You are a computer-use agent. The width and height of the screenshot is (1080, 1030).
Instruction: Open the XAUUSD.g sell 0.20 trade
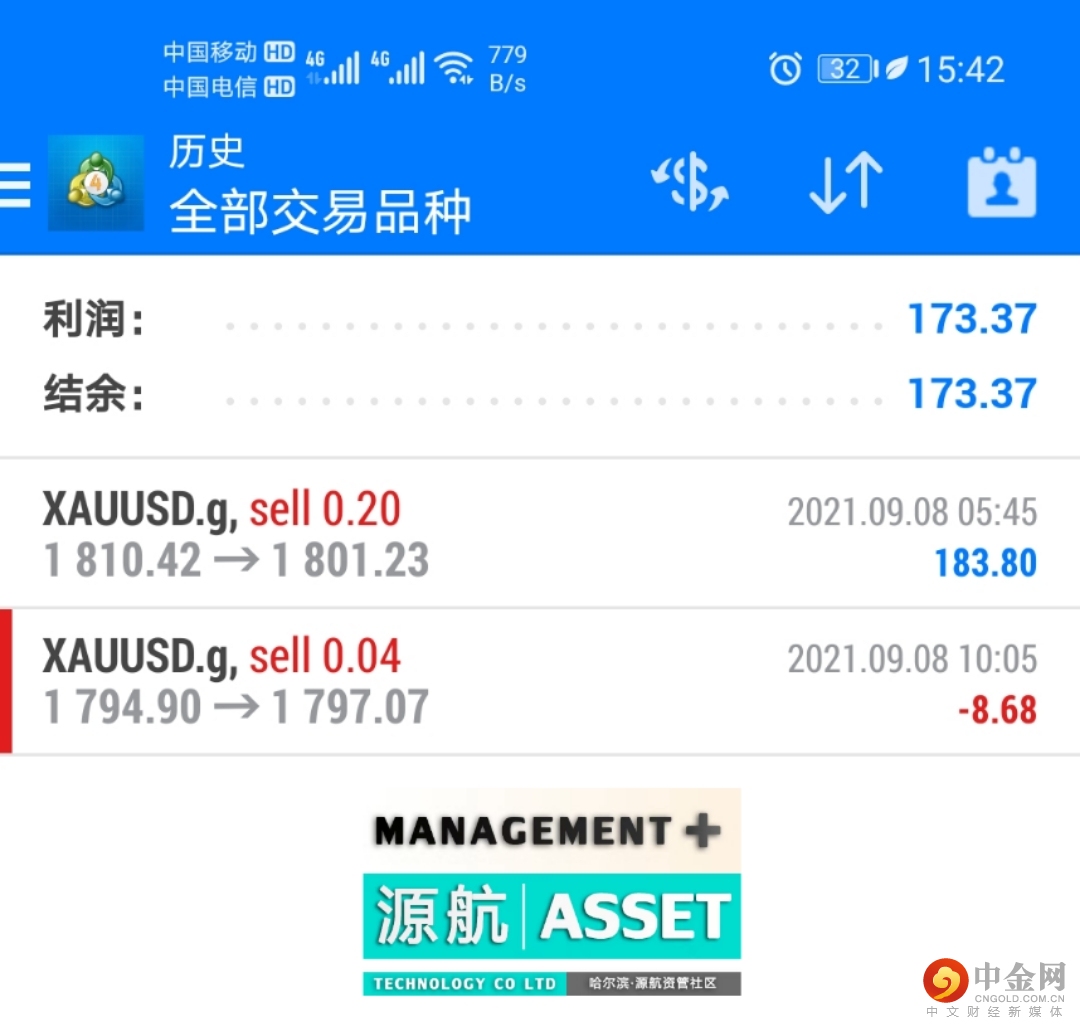click(x=540, y=535)
